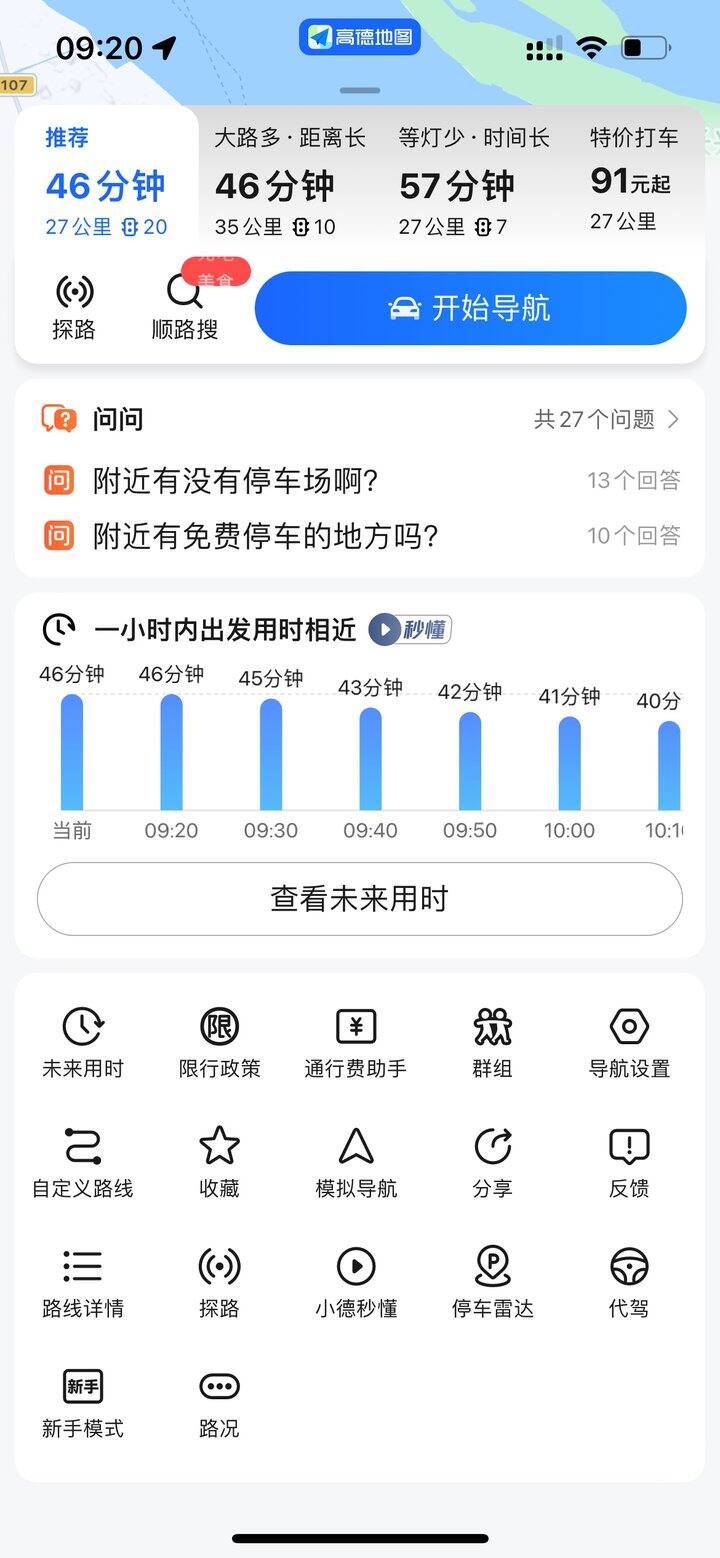
Task: Launch 模拟导航 simulated navigation
Action: pos(356,1164)
